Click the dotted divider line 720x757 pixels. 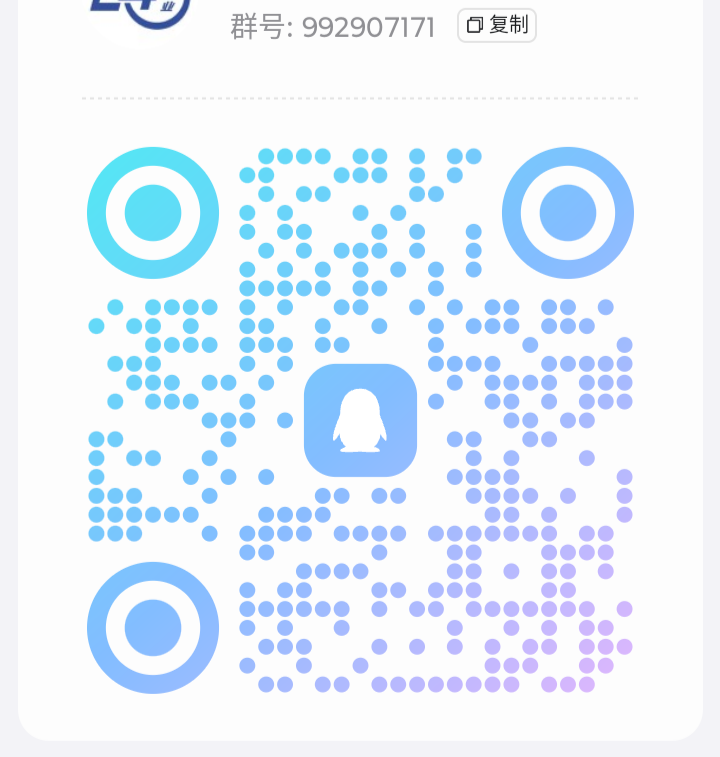(360, 99)
